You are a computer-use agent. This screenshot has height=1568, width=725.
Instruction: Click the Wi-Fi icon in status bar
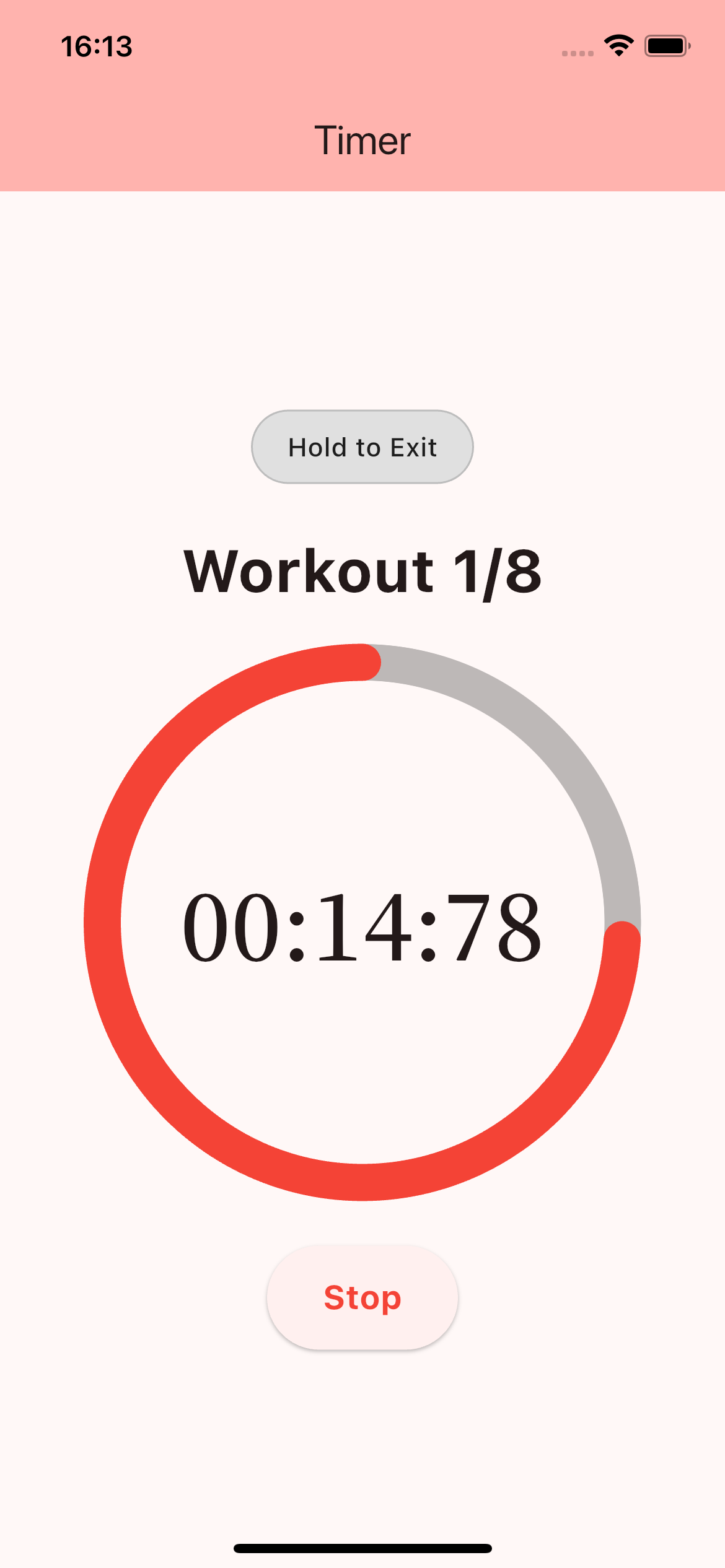tap(618, 45)
